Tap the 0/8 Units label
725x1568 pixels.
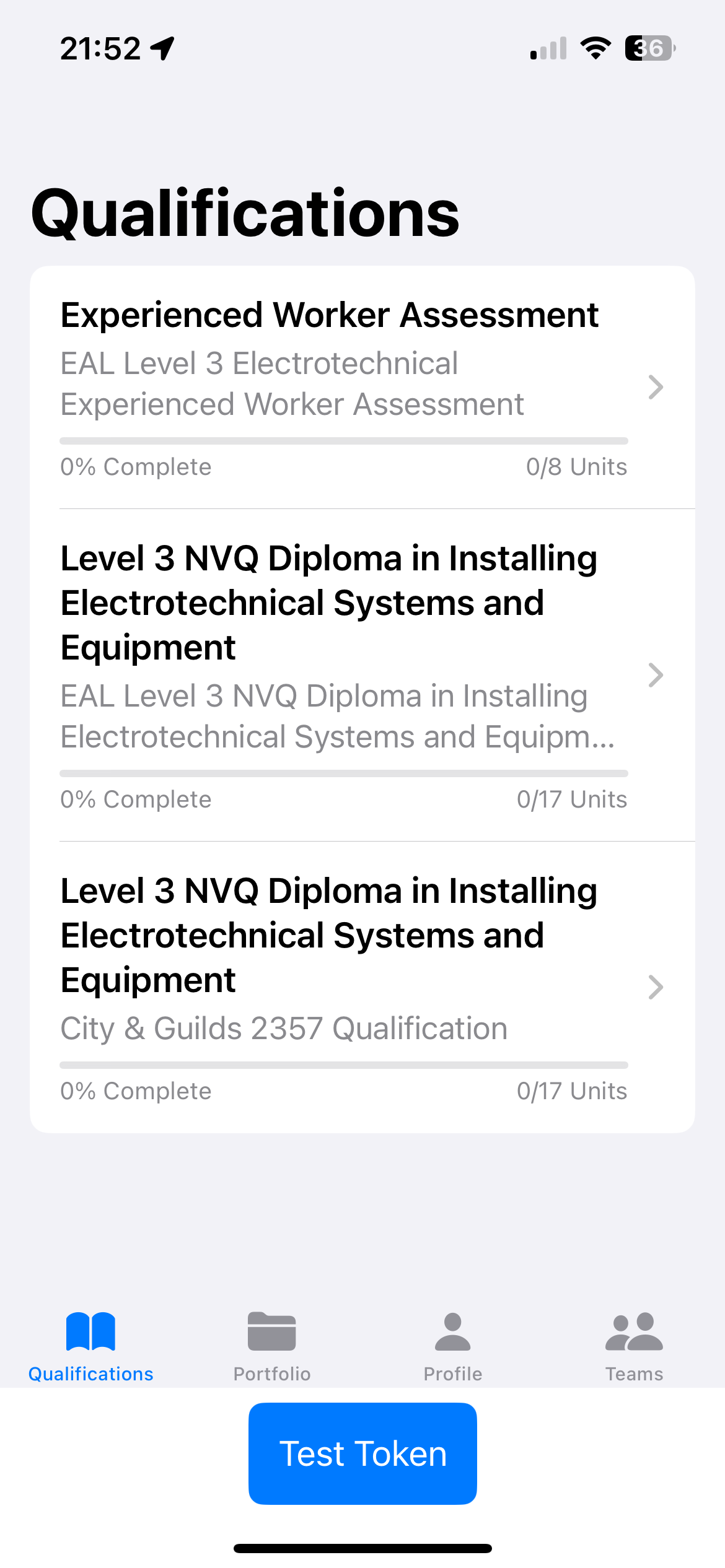point(576,466)
